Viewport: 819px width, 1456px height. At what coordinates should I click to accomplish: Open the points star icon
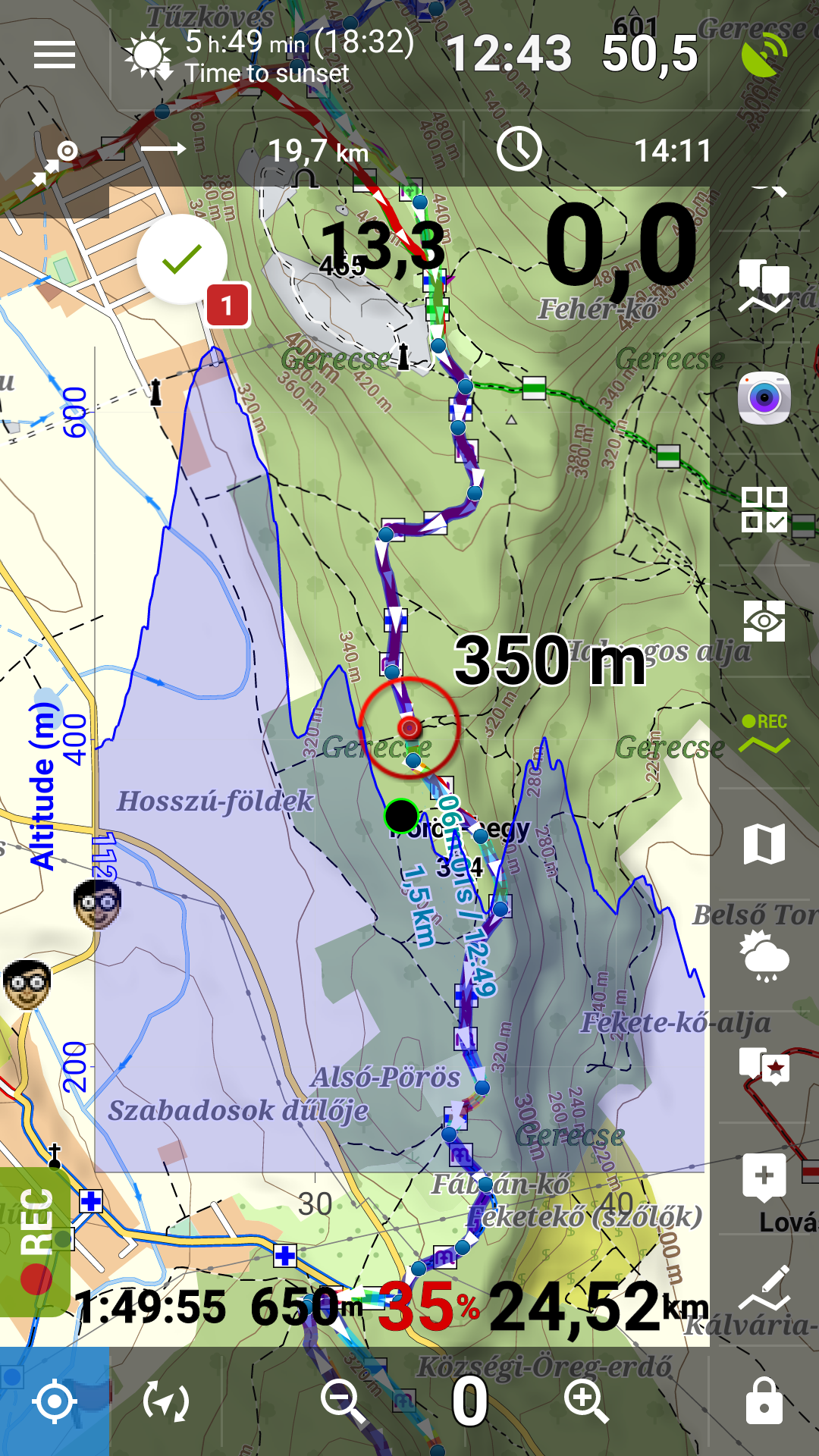point(764,1067)
